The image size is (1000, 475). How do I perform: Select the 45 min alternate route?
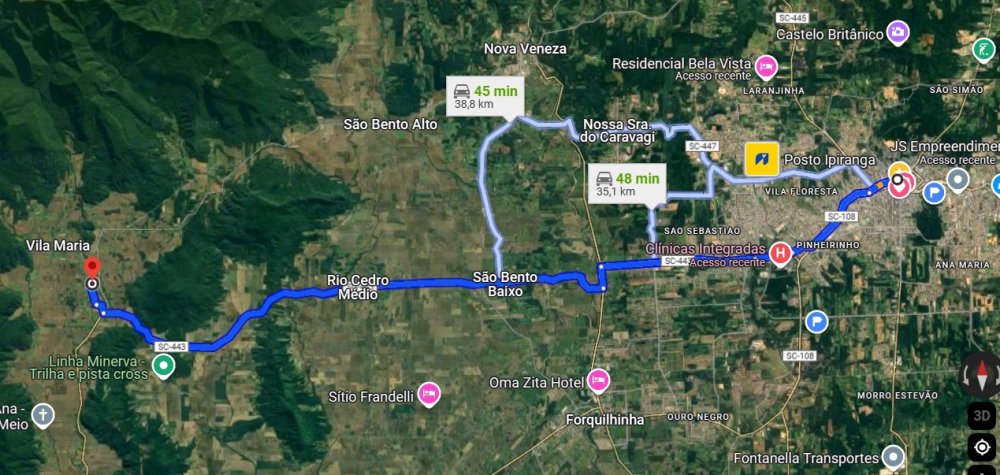485,96
